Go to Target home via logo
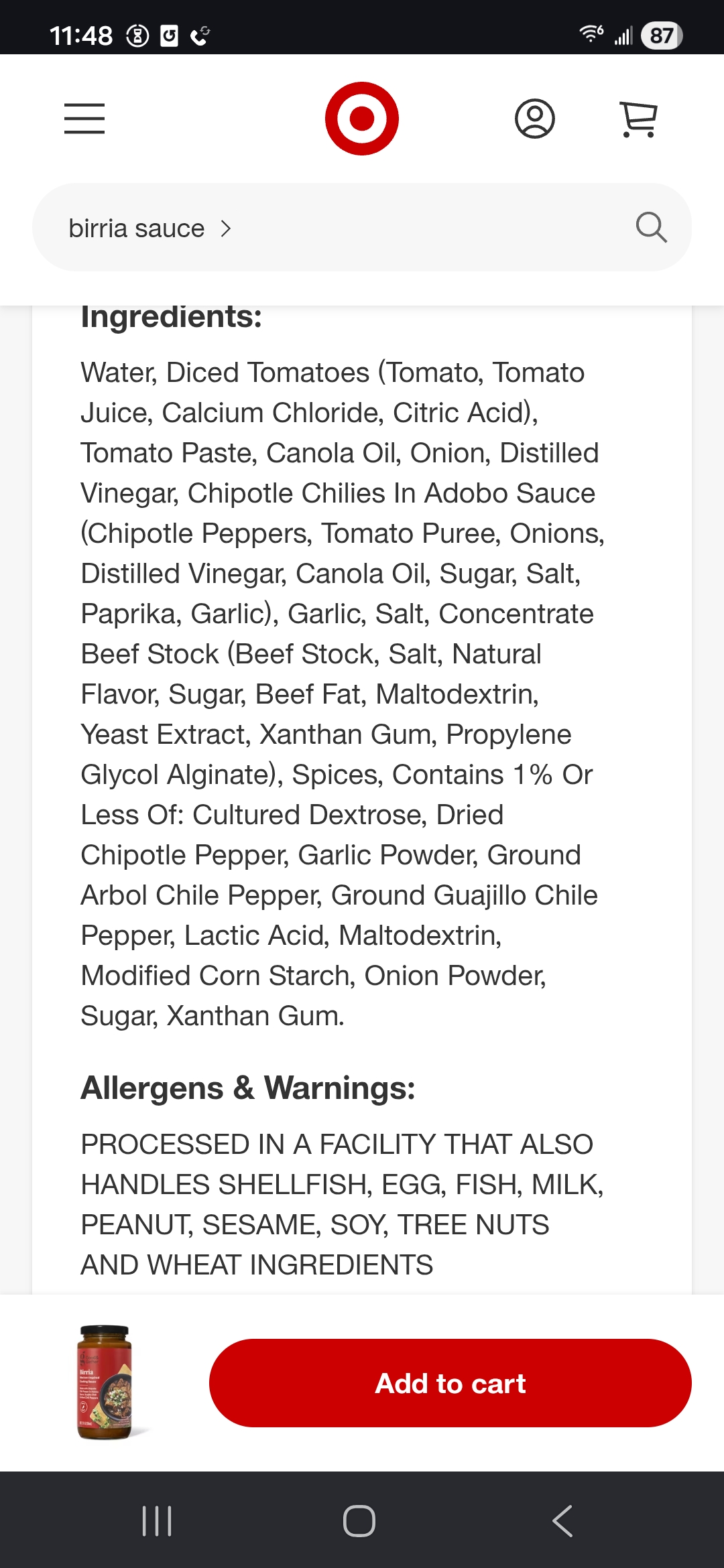Image resolution: width=724 pixels, height=1568 pixels. pos(362,119)
